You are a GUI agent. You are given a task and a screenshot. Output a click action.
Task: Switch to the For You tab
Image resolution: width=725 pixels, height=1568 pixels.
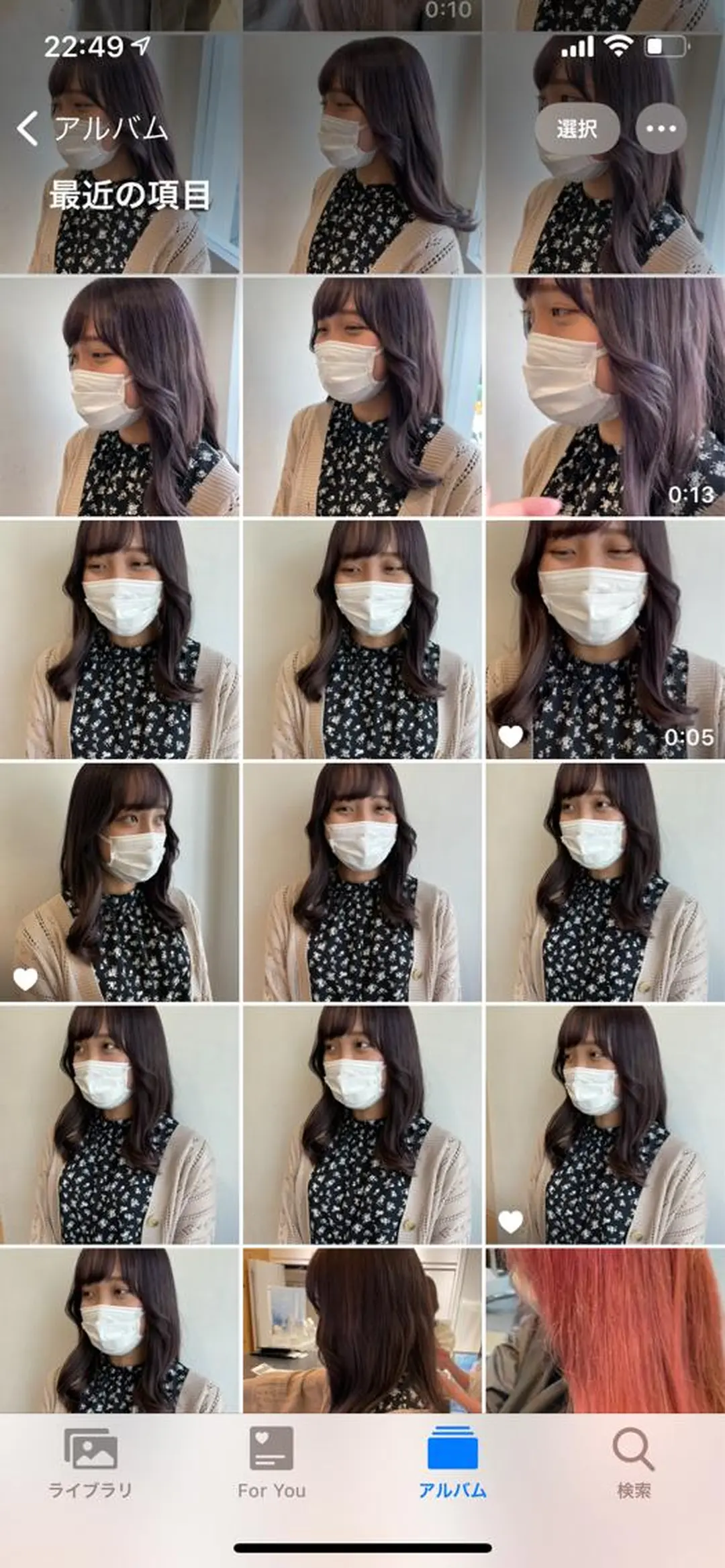point(272,1464)
